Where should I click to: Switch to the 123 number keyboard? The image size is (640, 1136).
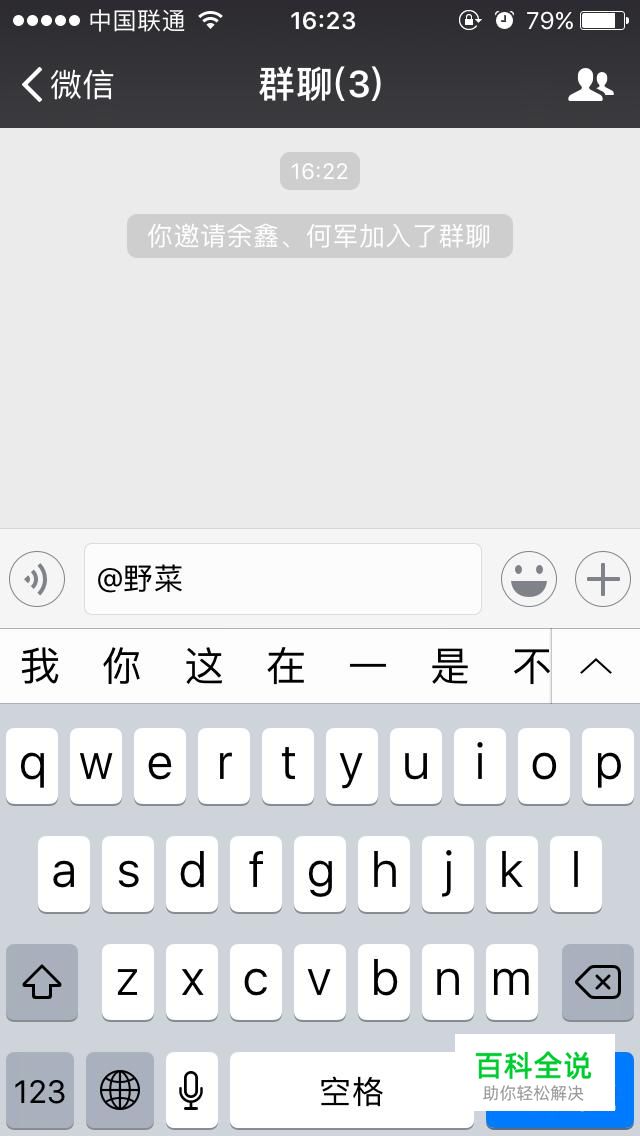tap(40, 1090)
